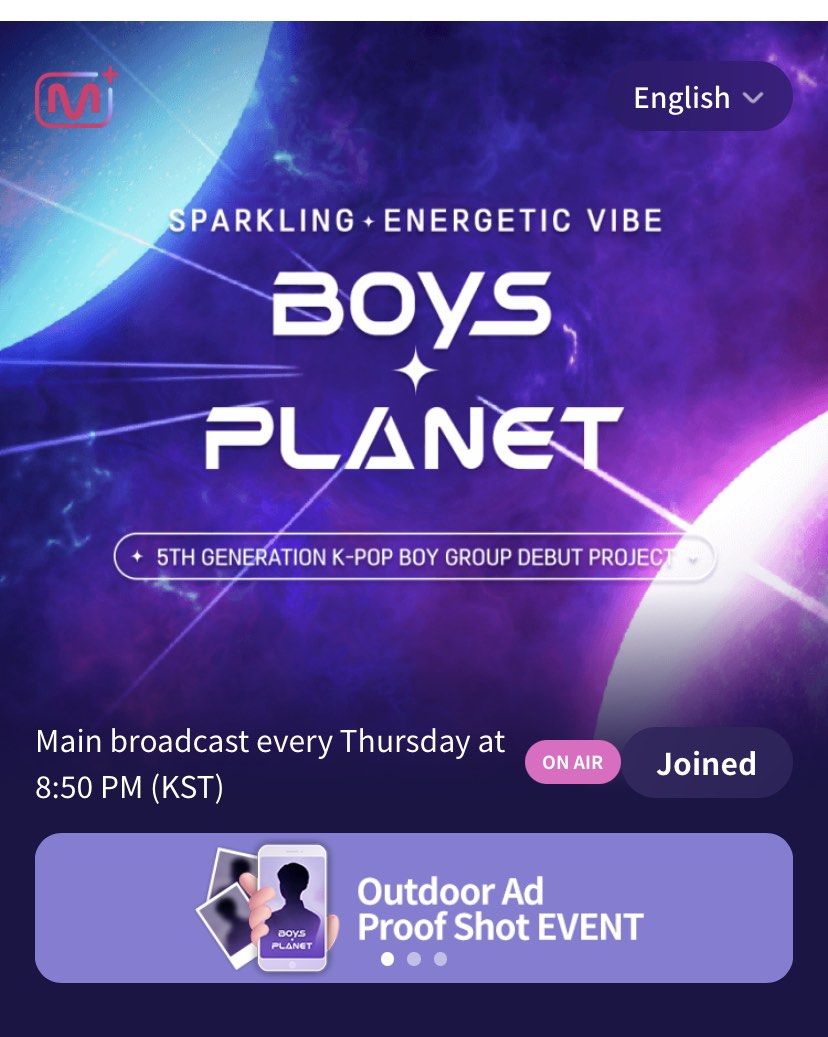Tap the Joined button

(x=706, y=763)
